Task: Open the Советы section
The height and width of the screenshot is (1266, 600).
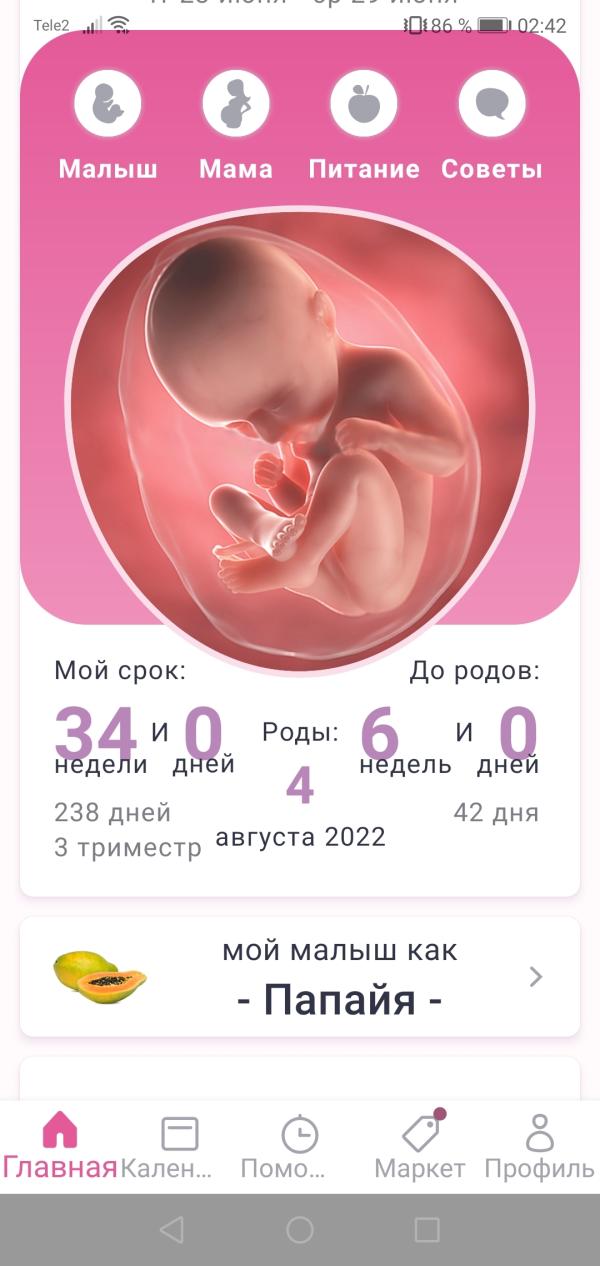Action: click(492, 104)
